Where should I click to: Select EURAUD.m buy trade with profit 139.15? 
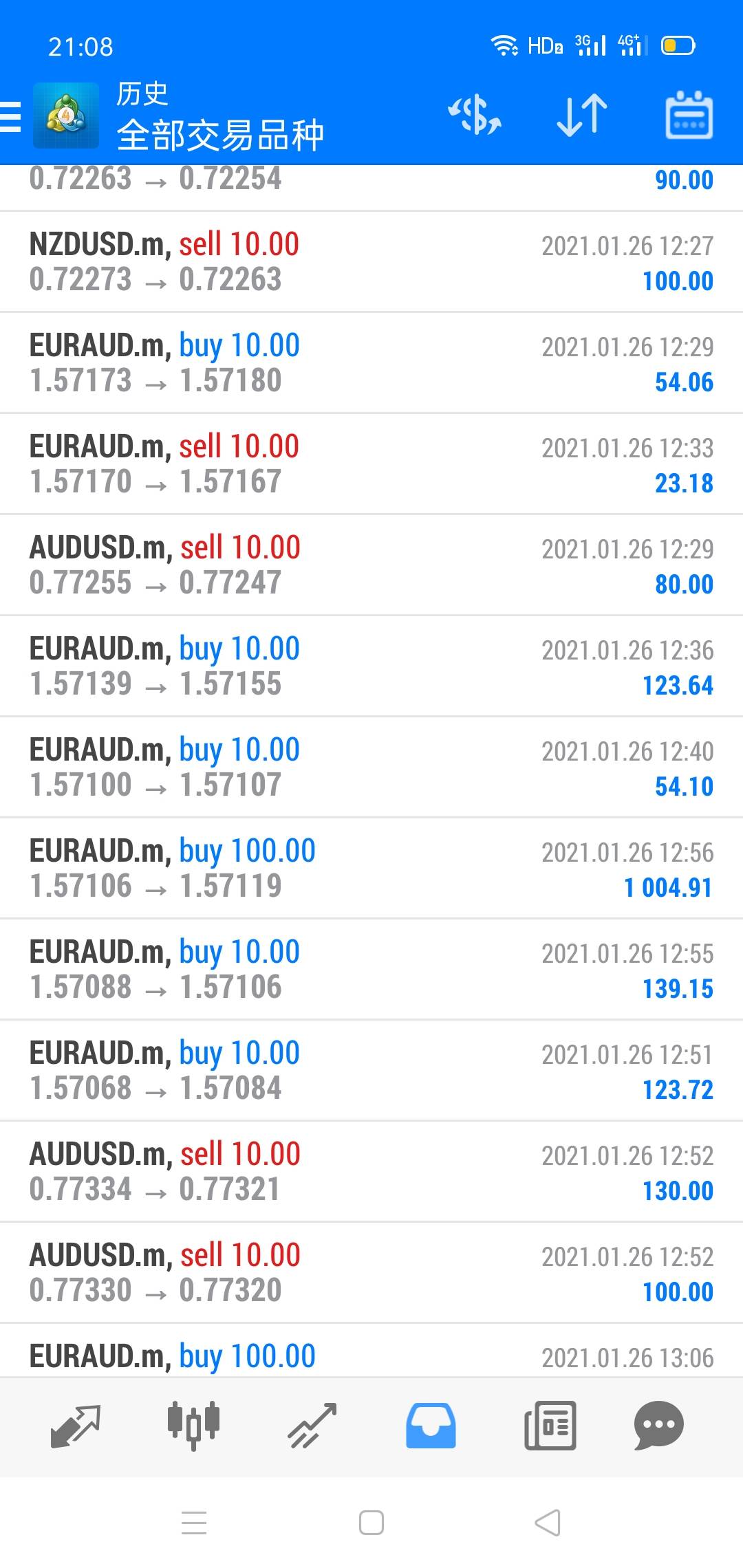371,970
